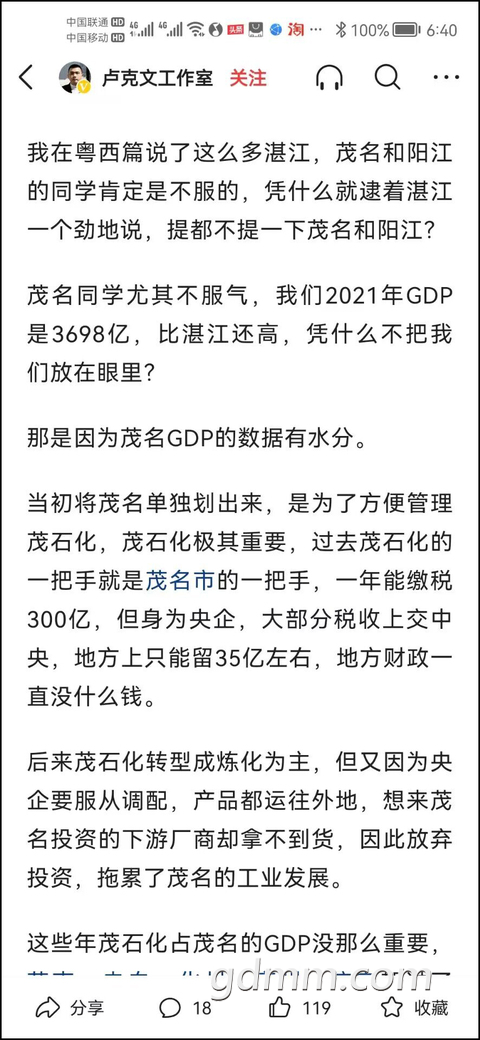Listen to article with headphone icon
The width and height of the screenshot is (480, 1040).
(329, 78)
